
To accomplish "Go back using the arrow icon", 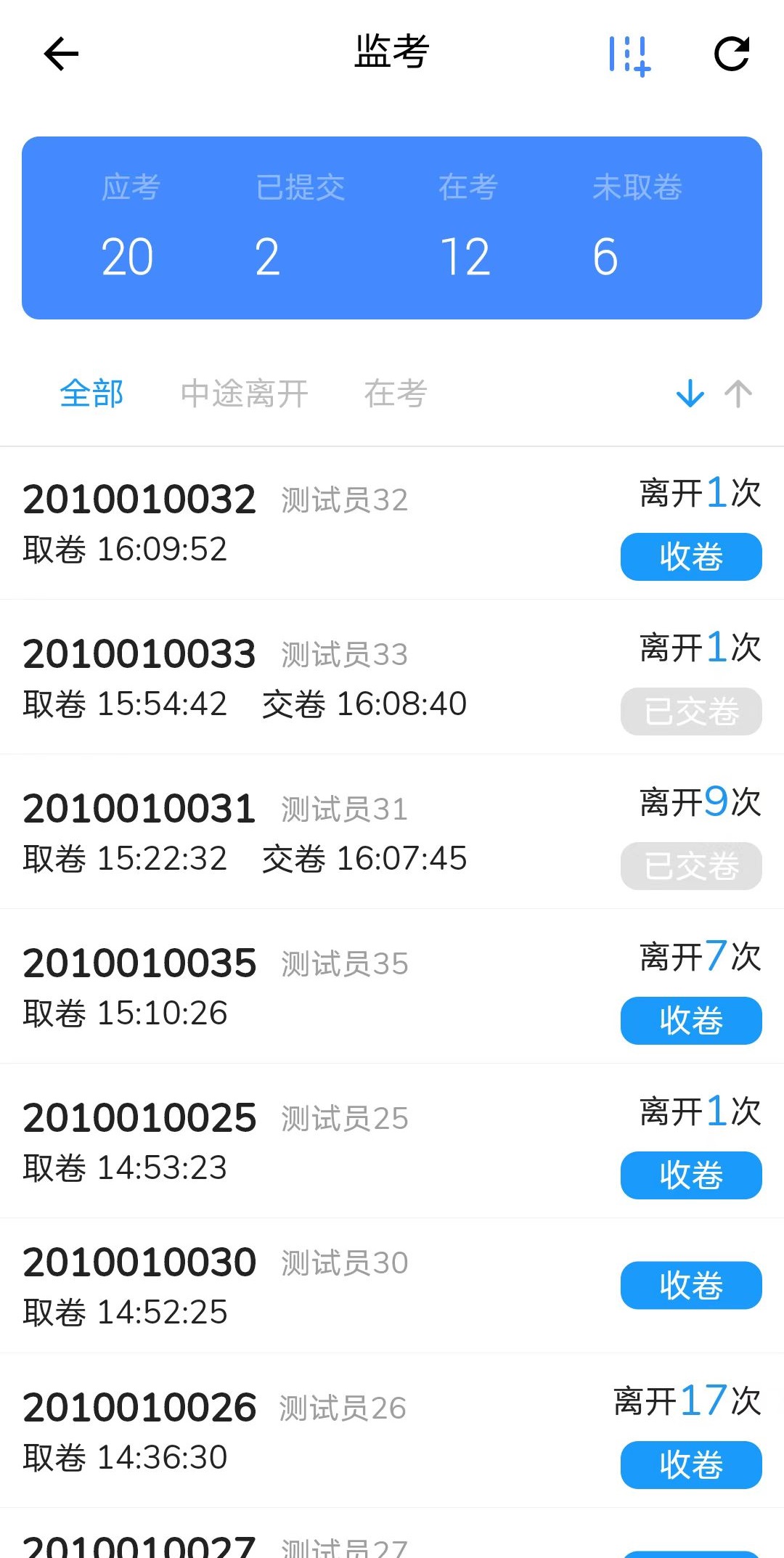I will click(61, 54).
